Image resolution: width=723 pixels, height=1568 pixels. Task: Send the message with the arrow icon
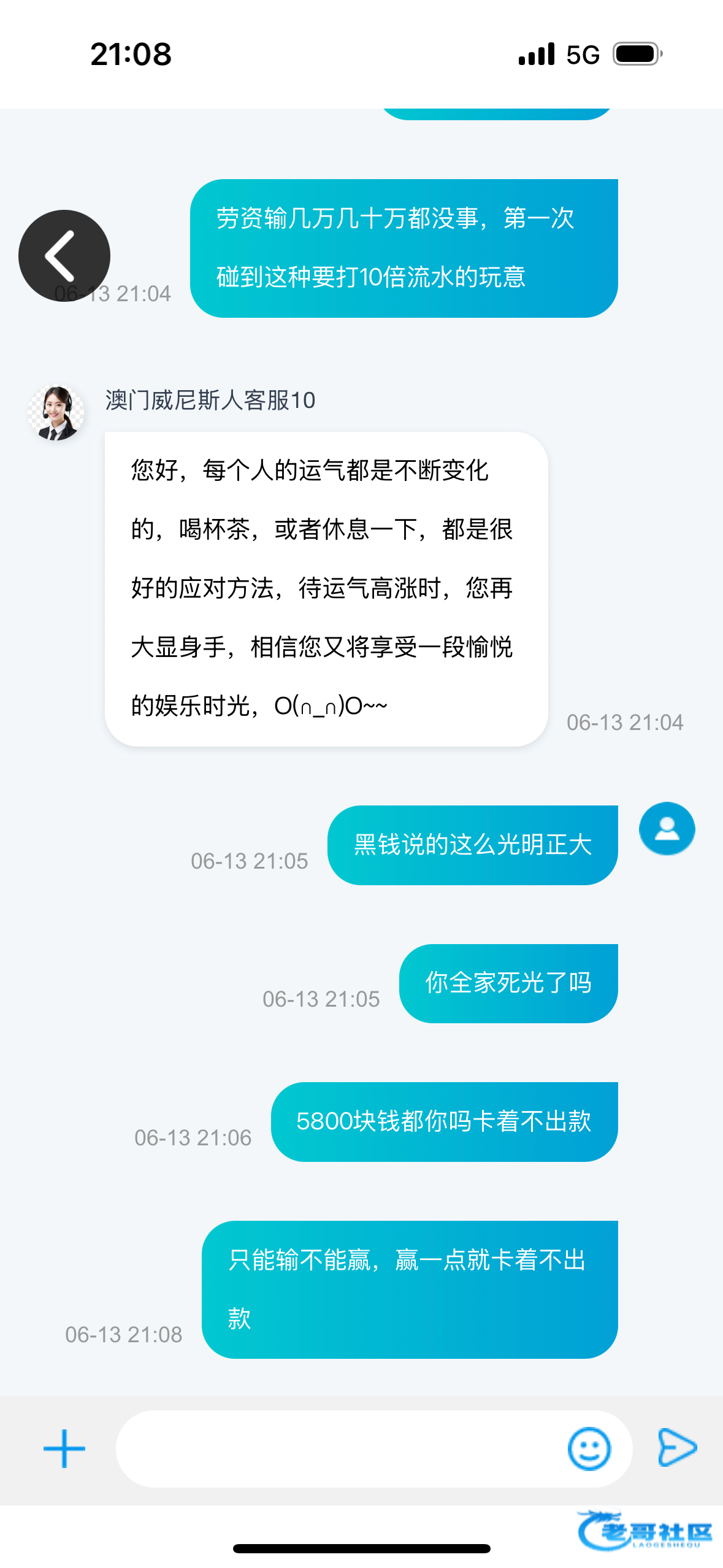pyautogui.click(x=676, y=1448)
